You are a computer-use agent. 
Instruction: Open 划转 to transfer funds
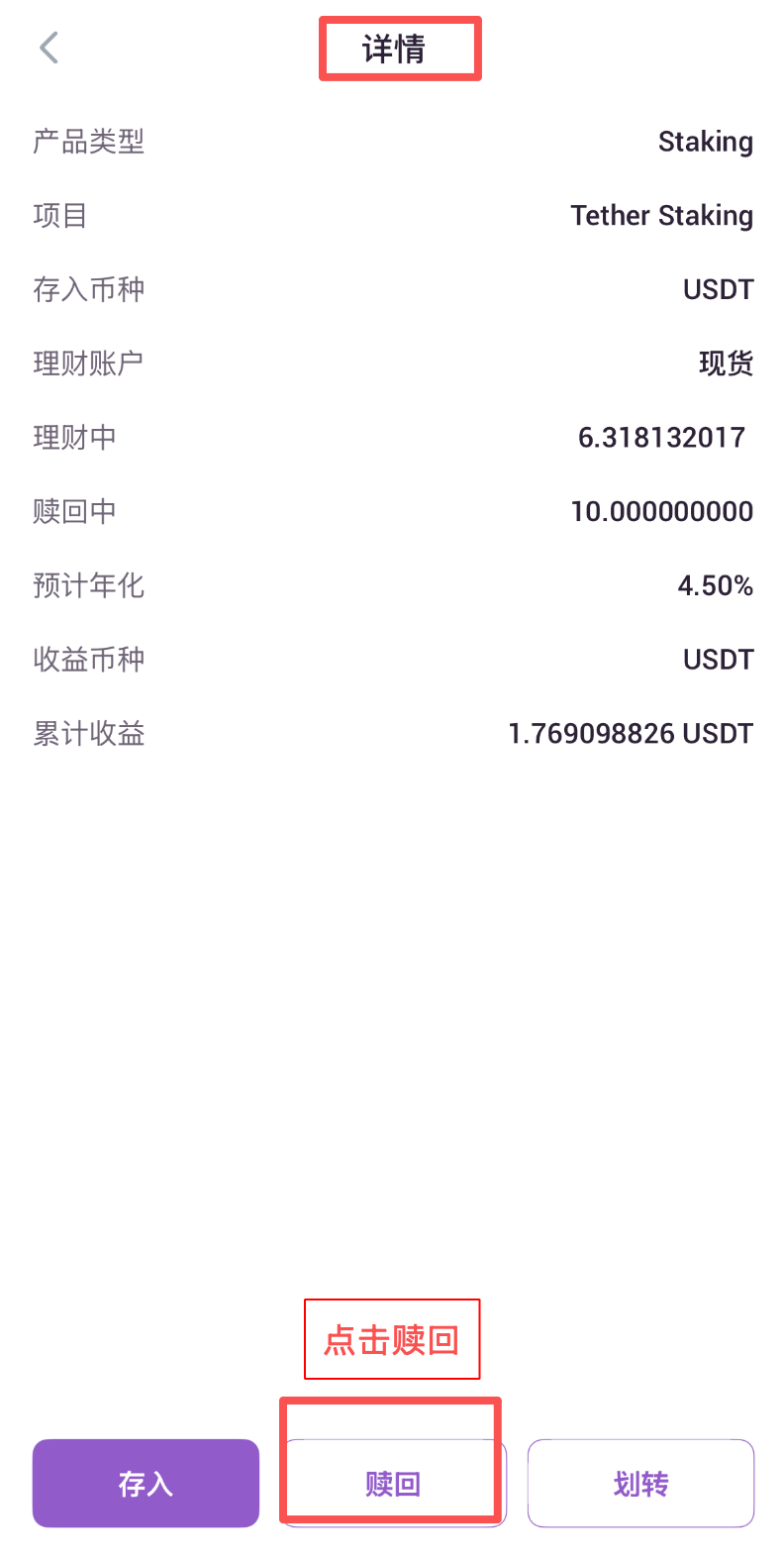[640, 1483]
